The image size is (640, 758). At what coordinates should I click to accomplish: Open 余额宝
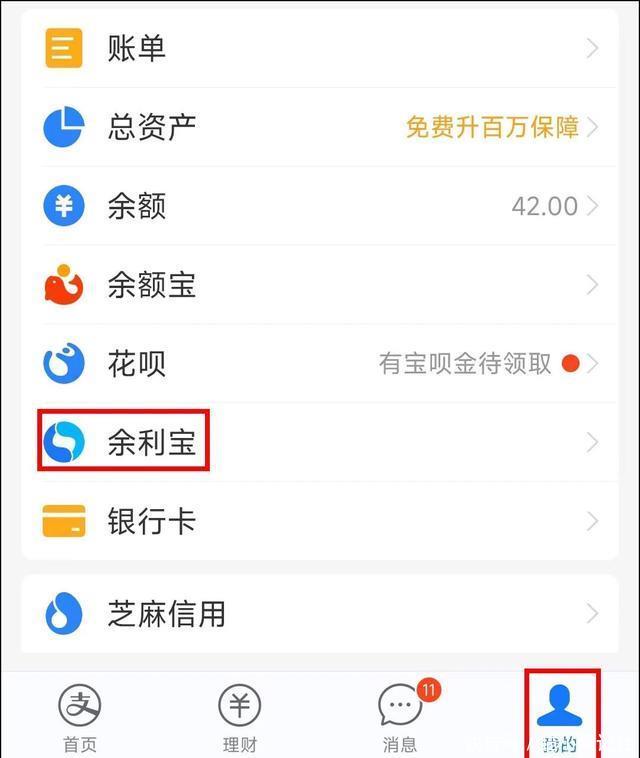pos(320,285)
